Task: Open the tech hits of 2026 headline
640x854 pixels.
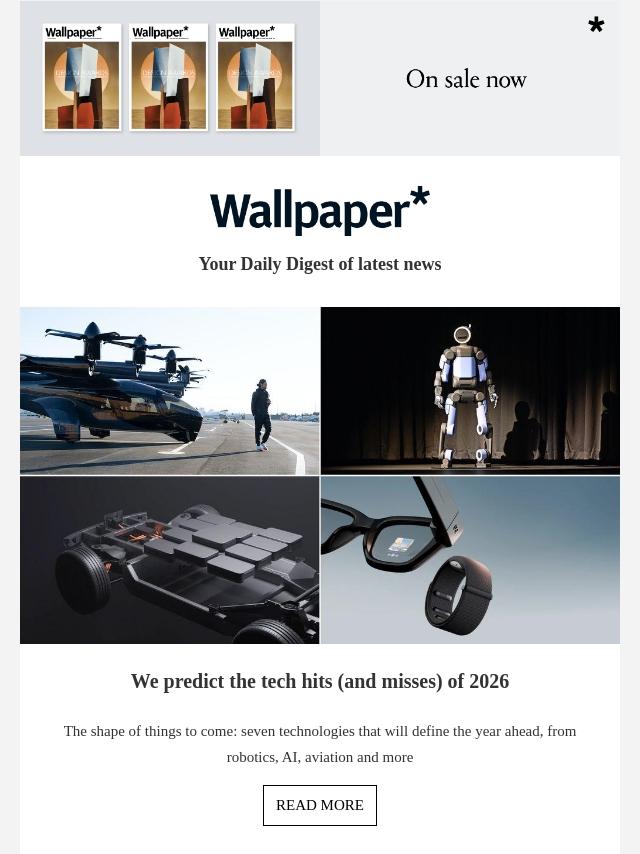Action: click(x=320, y=681)
